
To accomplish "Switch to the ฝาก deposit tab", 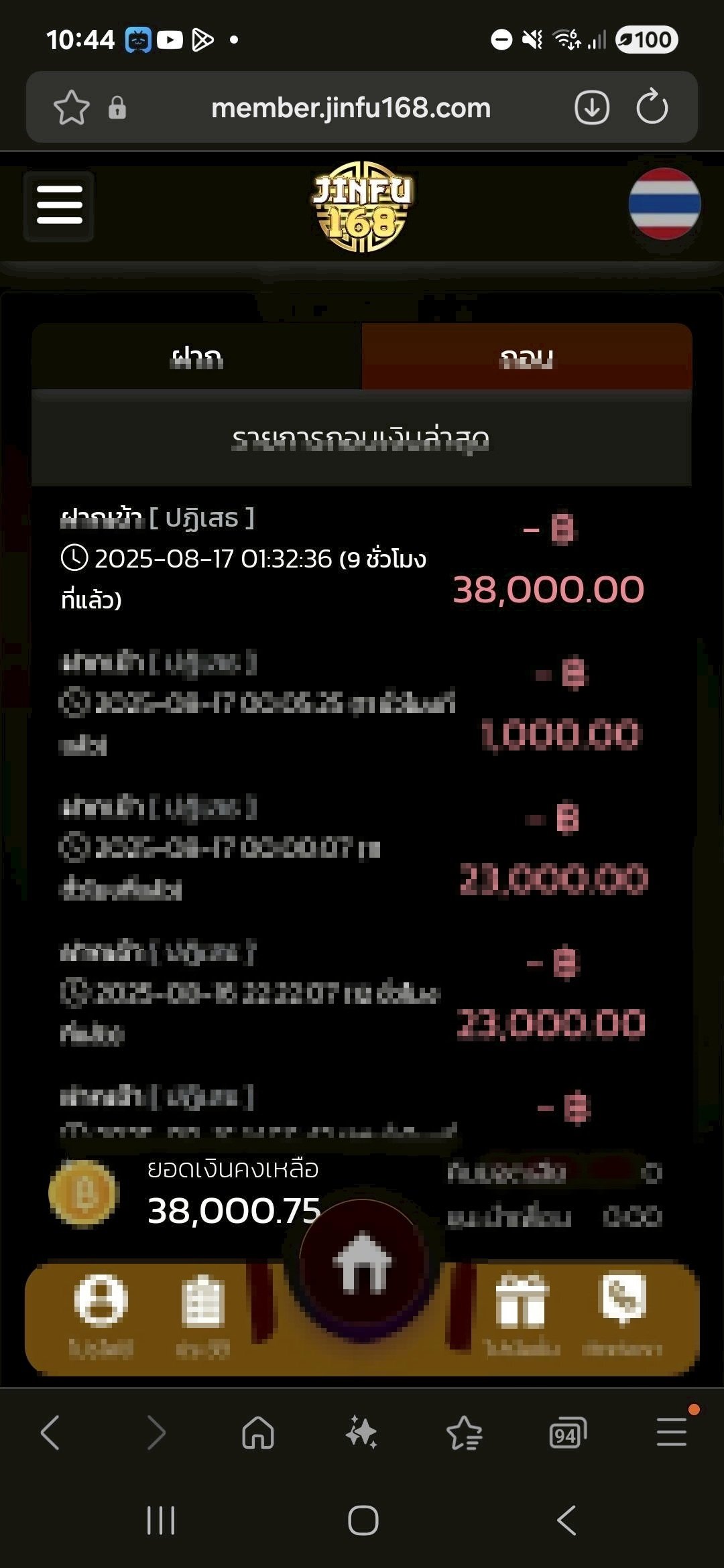I will [x=196, y=357].
